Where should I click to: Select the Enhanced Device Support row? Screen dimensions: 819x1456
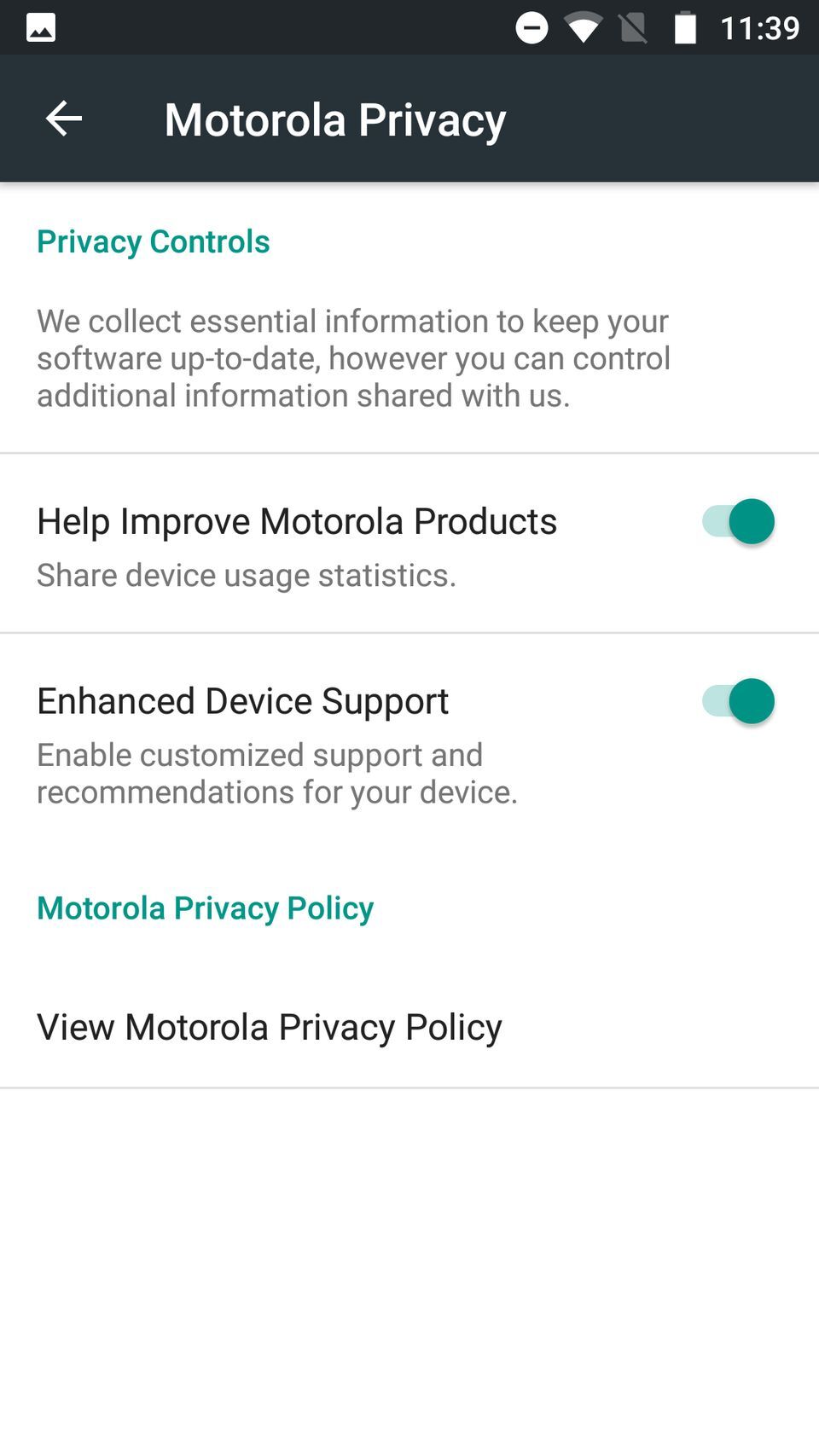(242, 700)
